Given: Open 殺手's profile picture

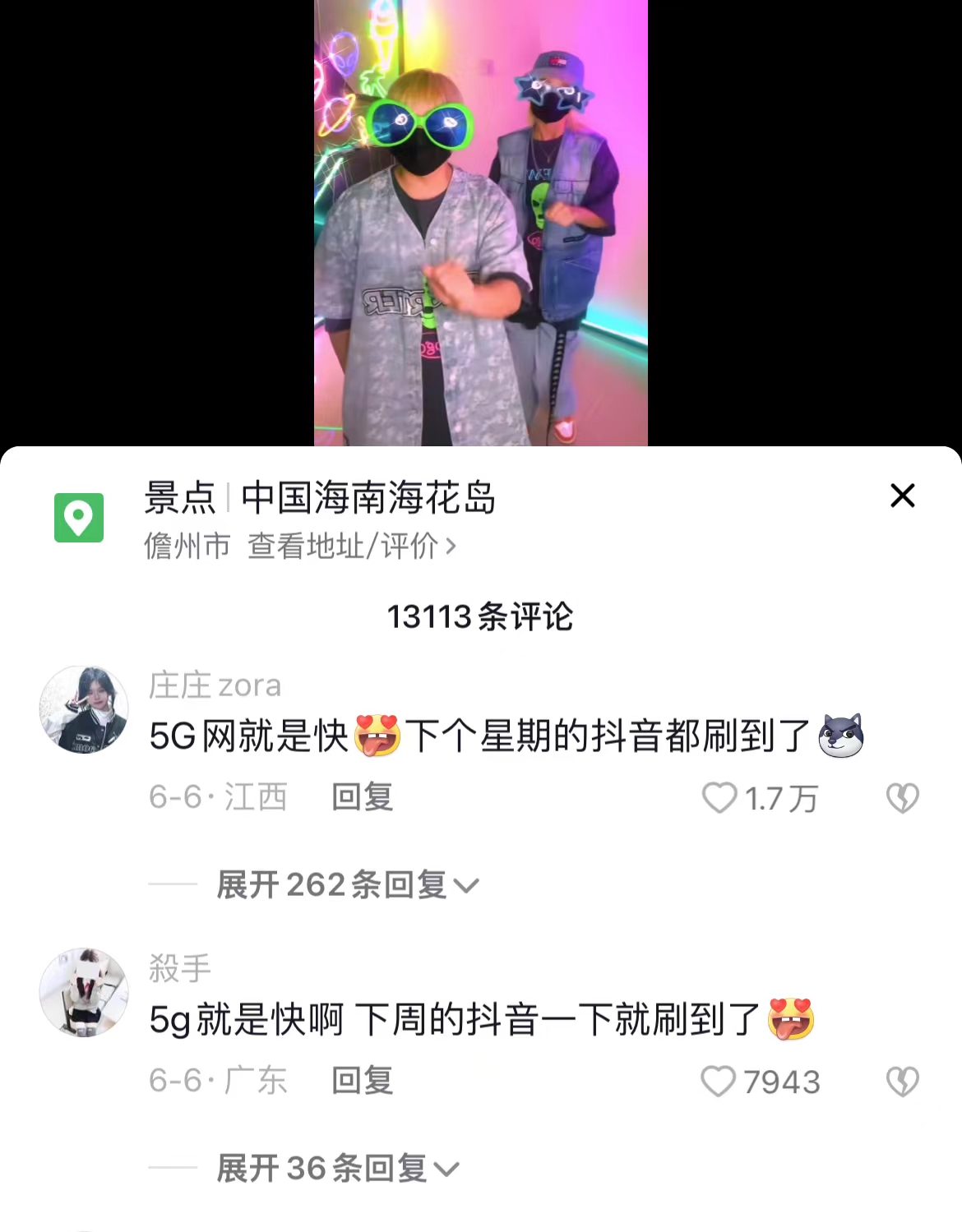Looking at the screenshot, I should [x=84, y=992].
